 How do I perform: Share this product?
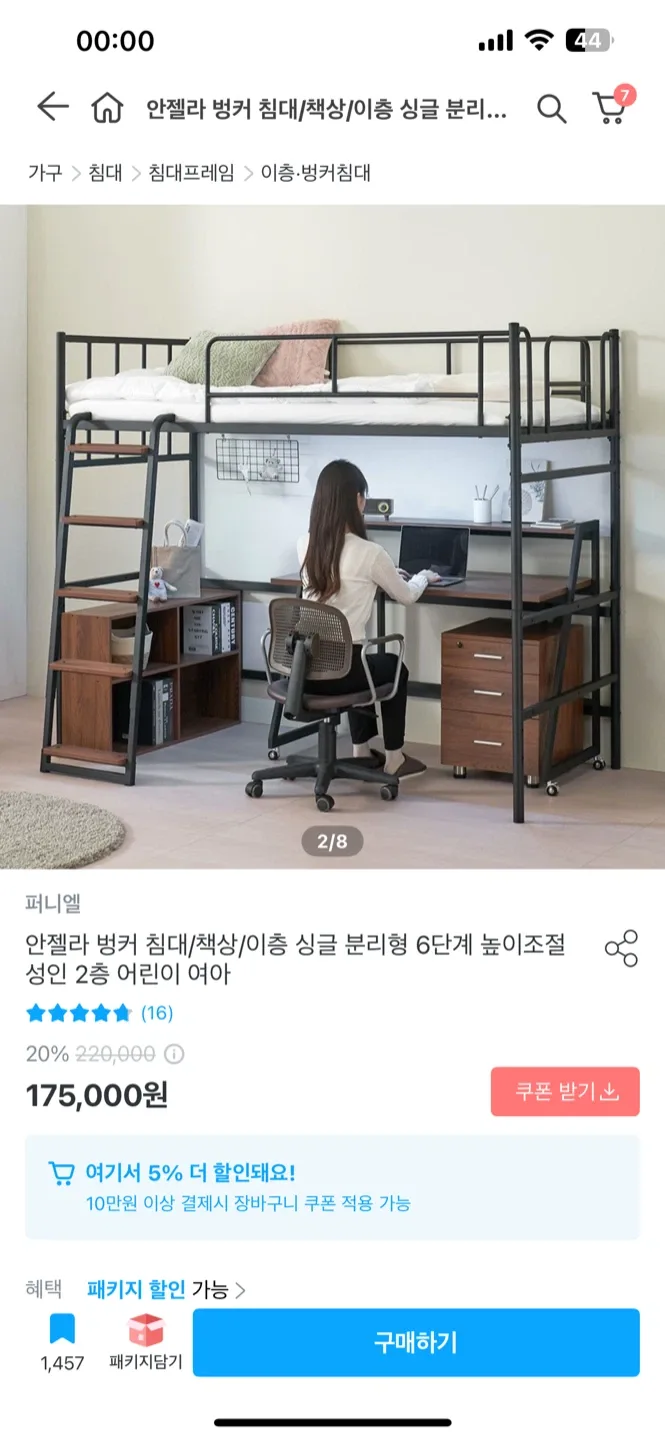click(x=621, y=948)
